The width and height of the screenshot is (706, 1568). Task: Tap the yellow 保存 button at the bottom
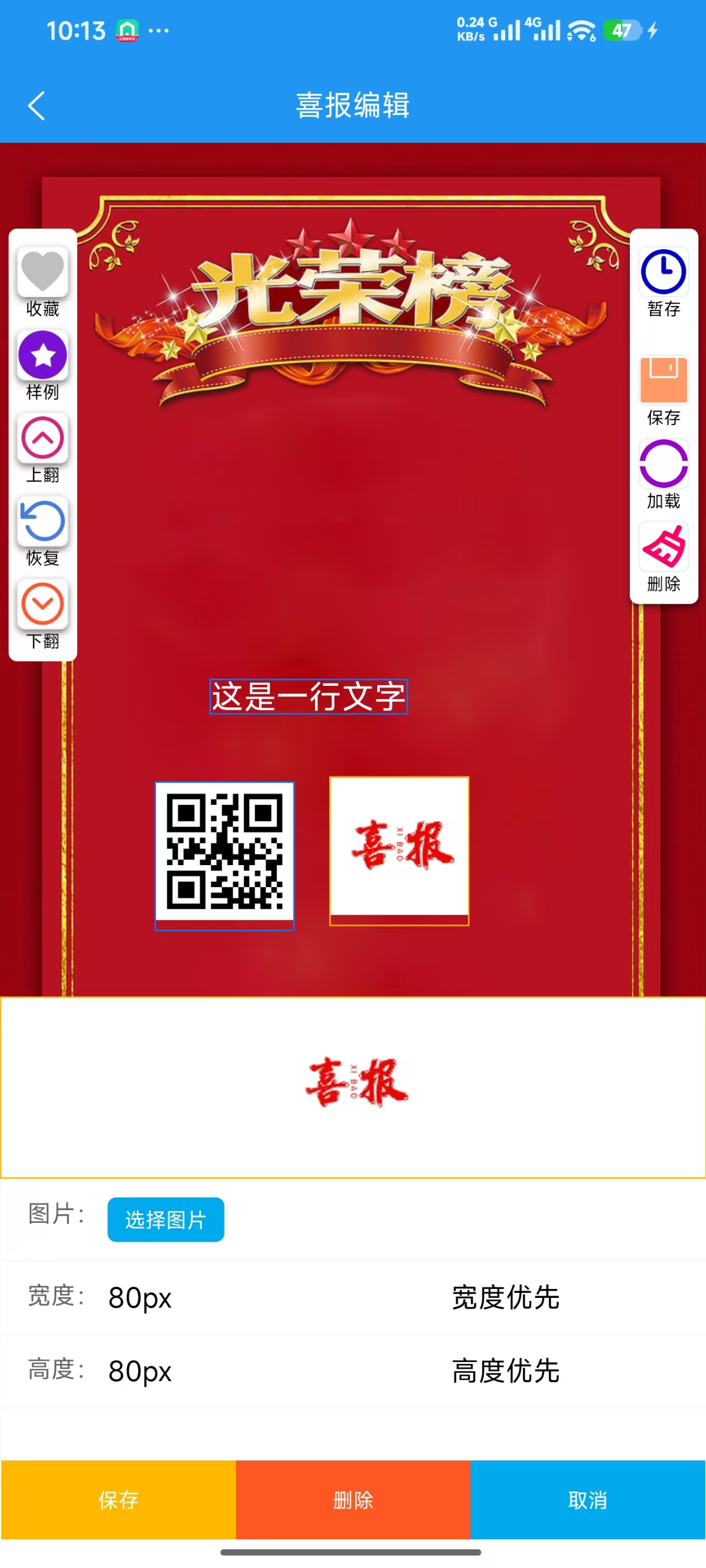coord(118,1499)
